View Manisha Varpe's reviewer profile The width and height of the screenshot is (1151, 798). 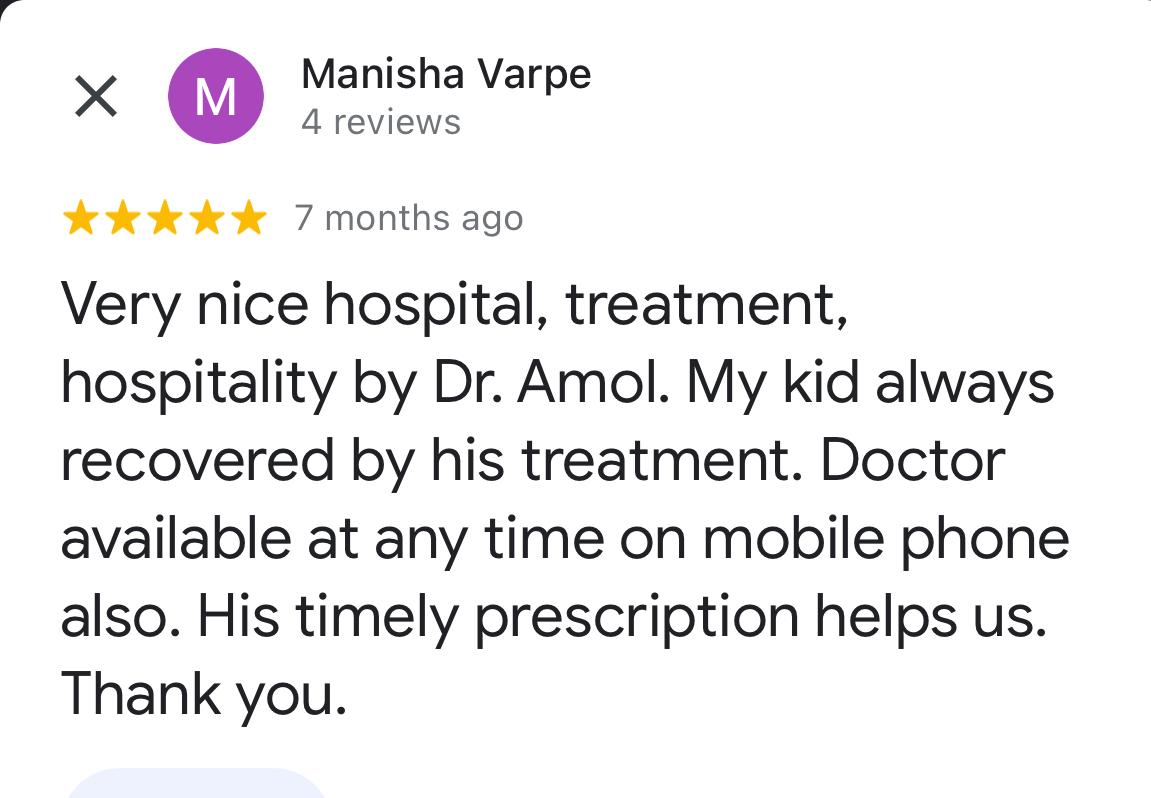445,75
